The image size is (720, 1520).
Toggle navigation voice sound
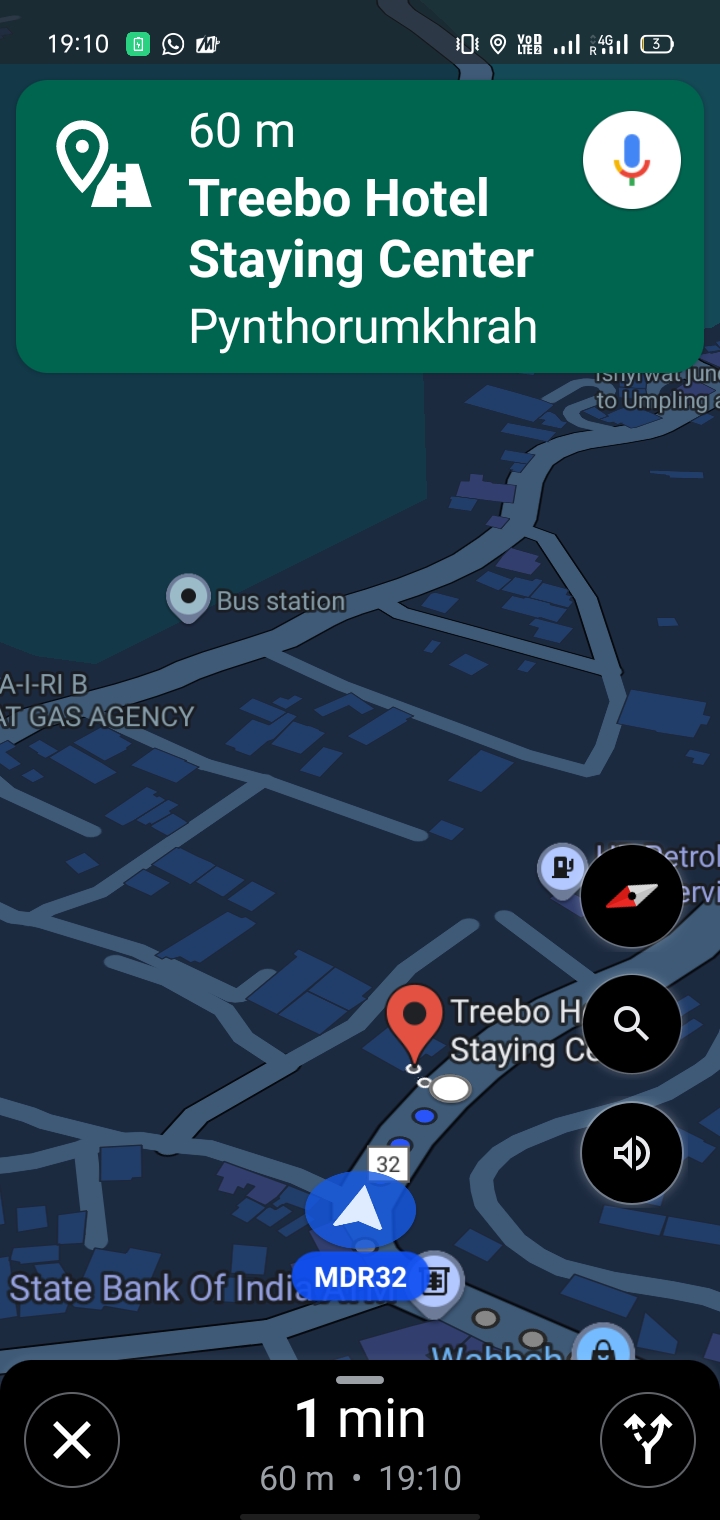tap(631, 1153)
